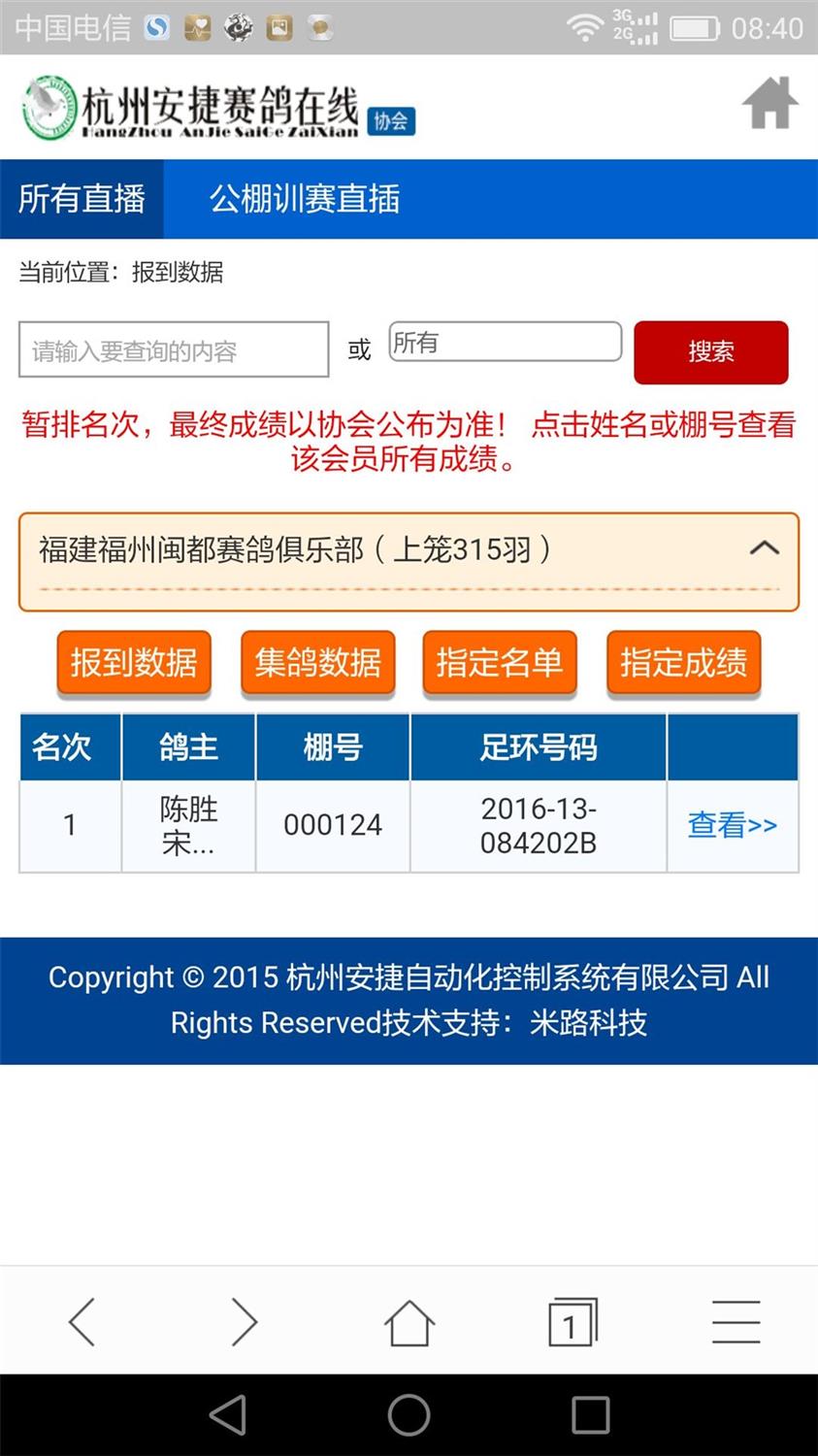818x1456 pixels.
Task: Open the 指定成绩 results
Action: point(683,663)
